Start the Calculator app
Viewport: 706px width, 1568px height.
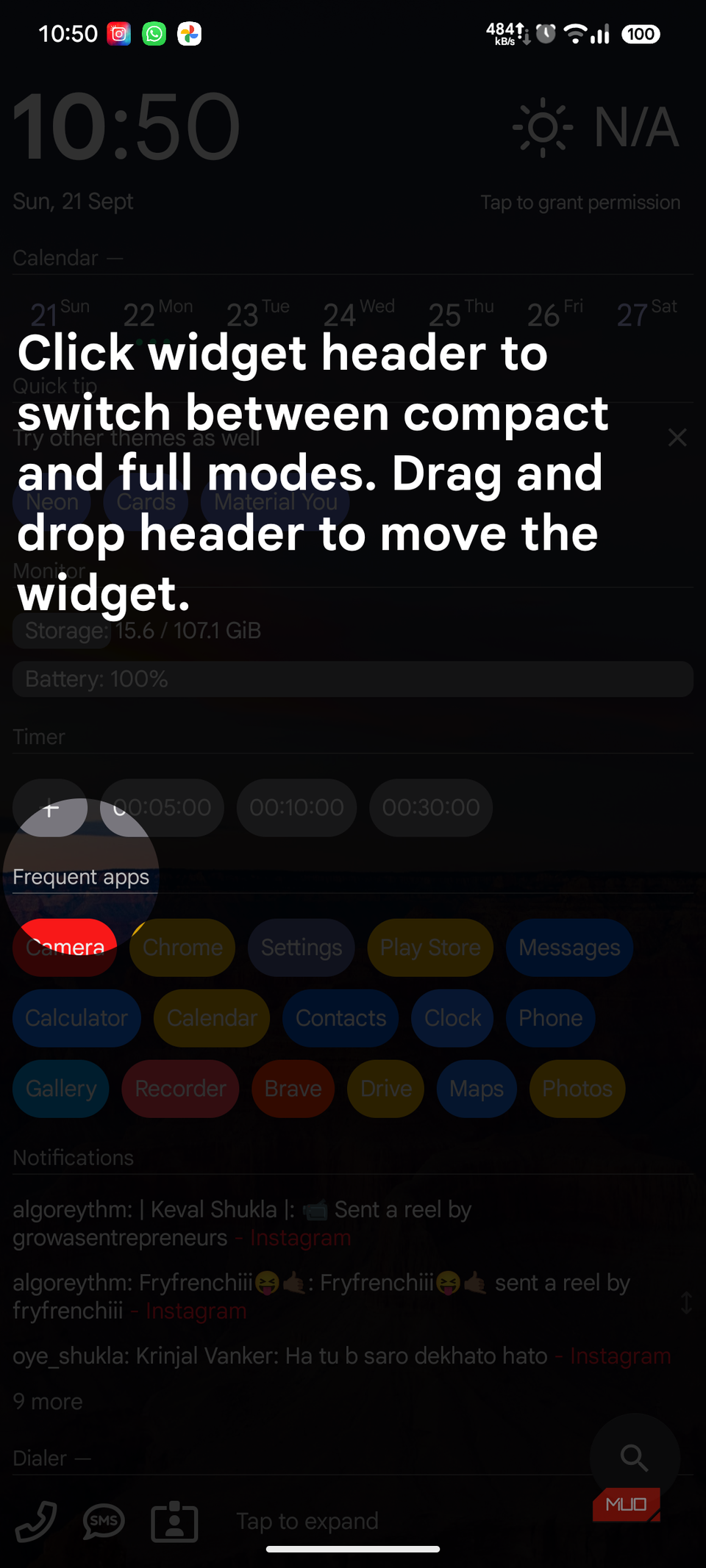pyautogui.click(x=76, y=1018)
